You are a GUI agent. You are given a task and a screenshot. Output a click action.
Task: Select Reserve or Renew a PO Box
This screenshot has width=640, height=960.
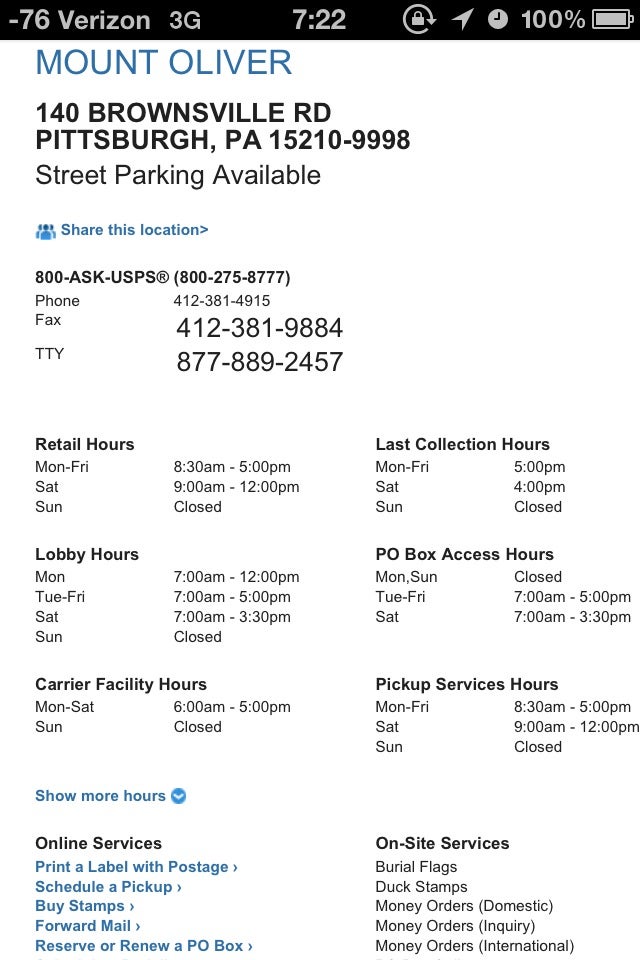tap(143, 946)
